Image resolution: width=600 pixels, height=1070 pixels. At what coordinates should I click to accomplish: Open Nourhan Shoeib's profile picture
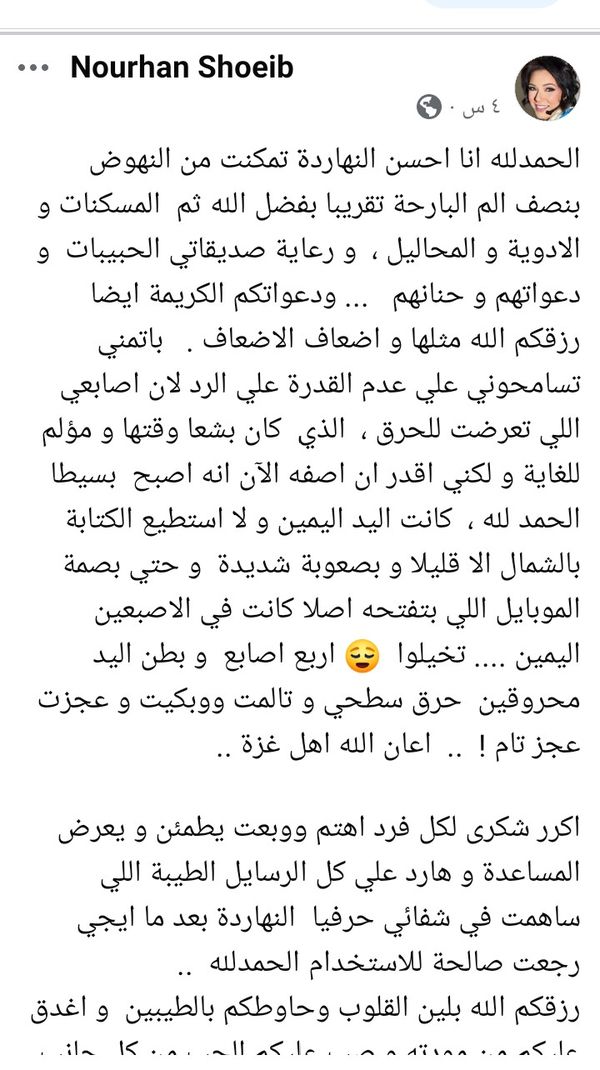click(x=547, y=88)
